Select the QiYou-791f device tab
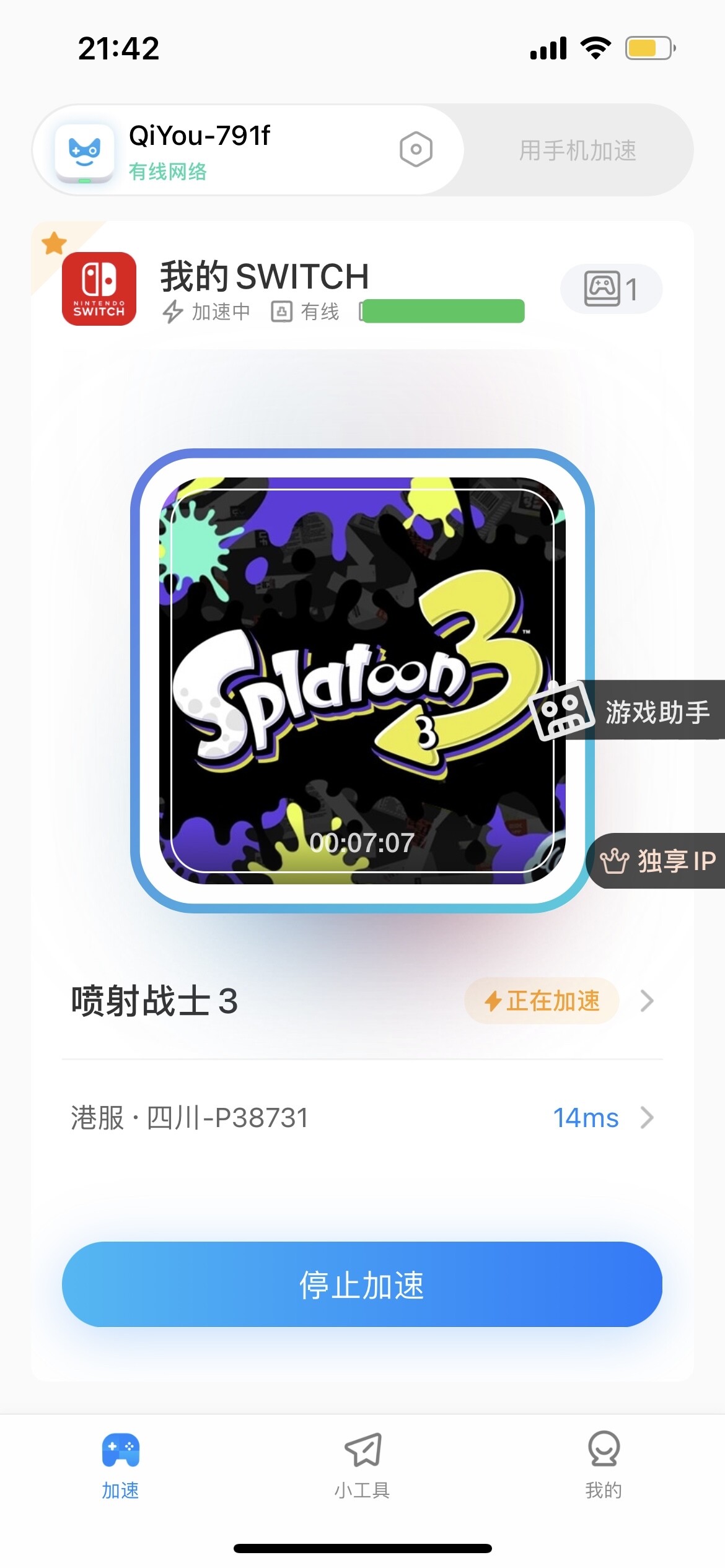This screenshot has height=1568, width=725. pos(248,150)
